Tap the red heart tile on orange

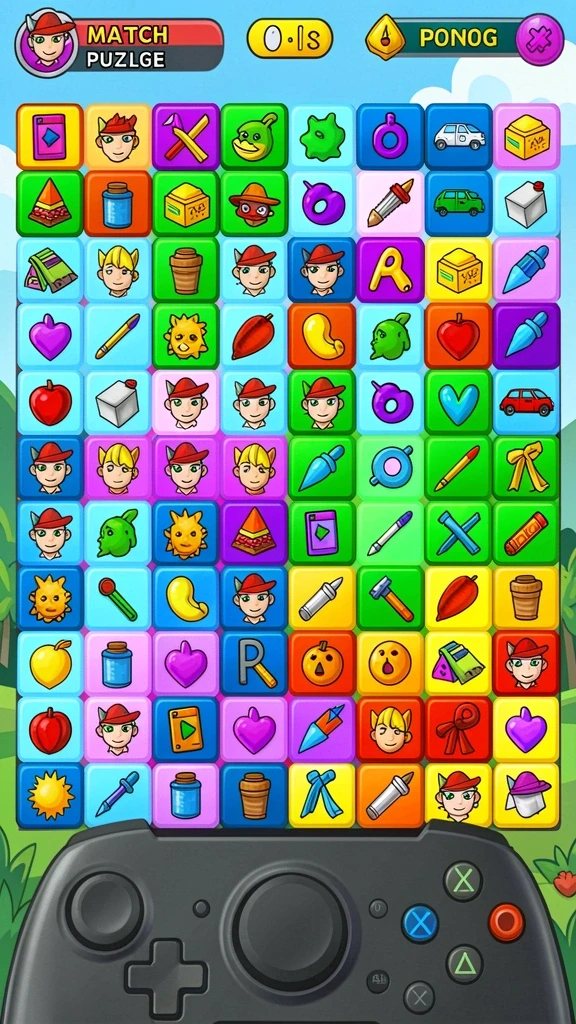(x=458, y=336)
